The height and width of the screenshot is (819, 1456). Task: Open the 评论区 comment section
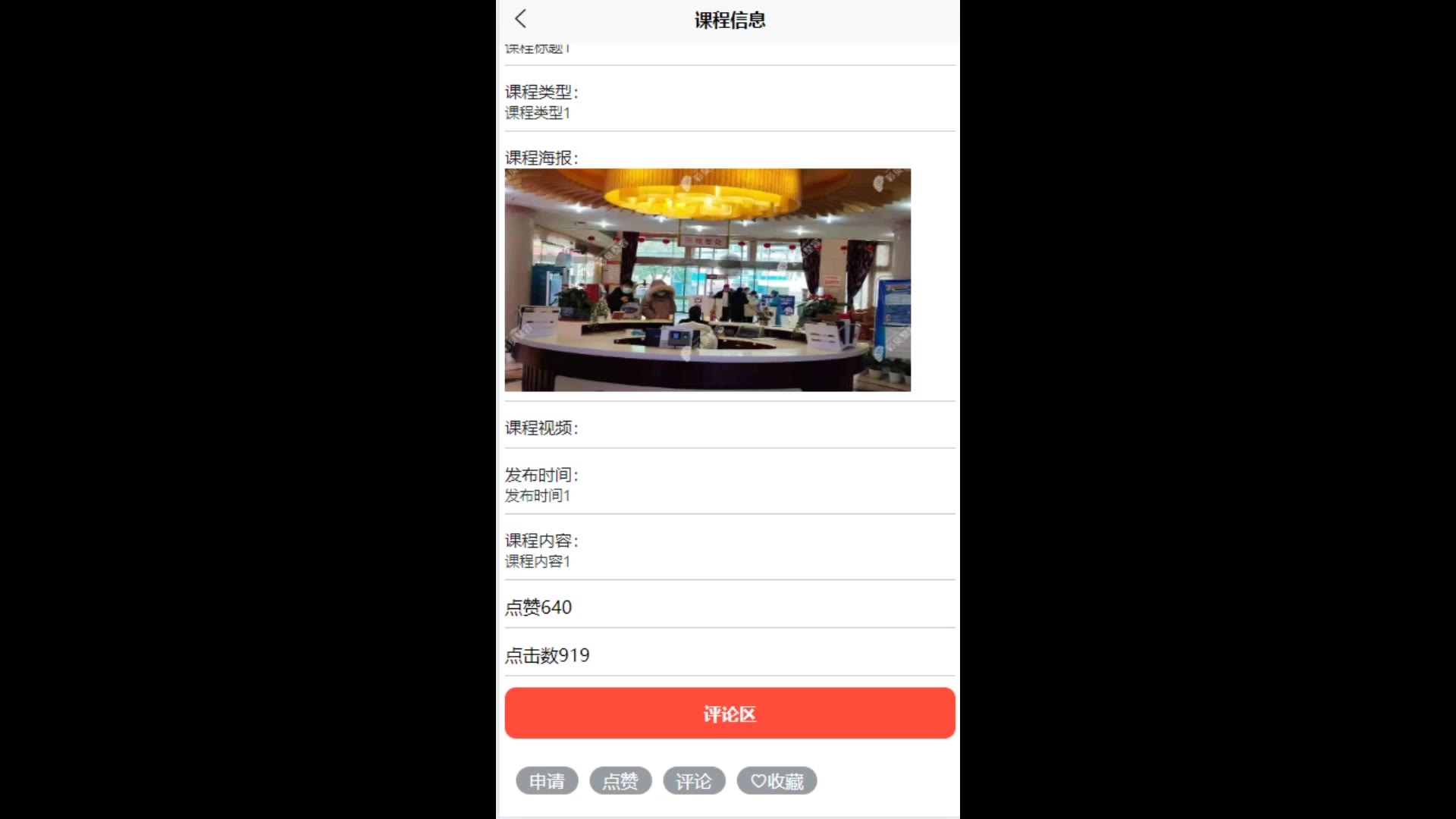(730, 713)
